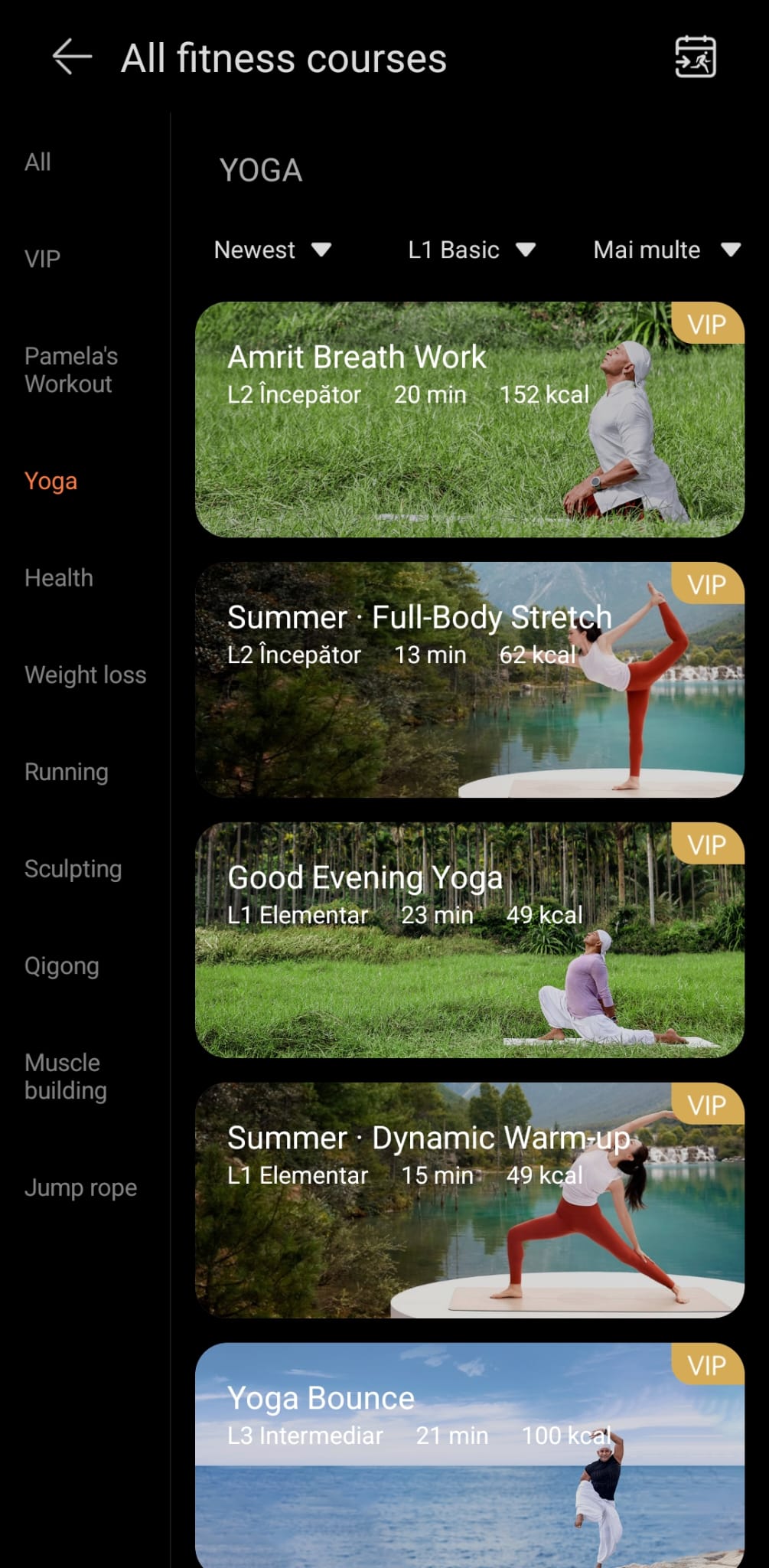
Task: Open the L1 Basic level dropdown
Action: click(471, 250)
